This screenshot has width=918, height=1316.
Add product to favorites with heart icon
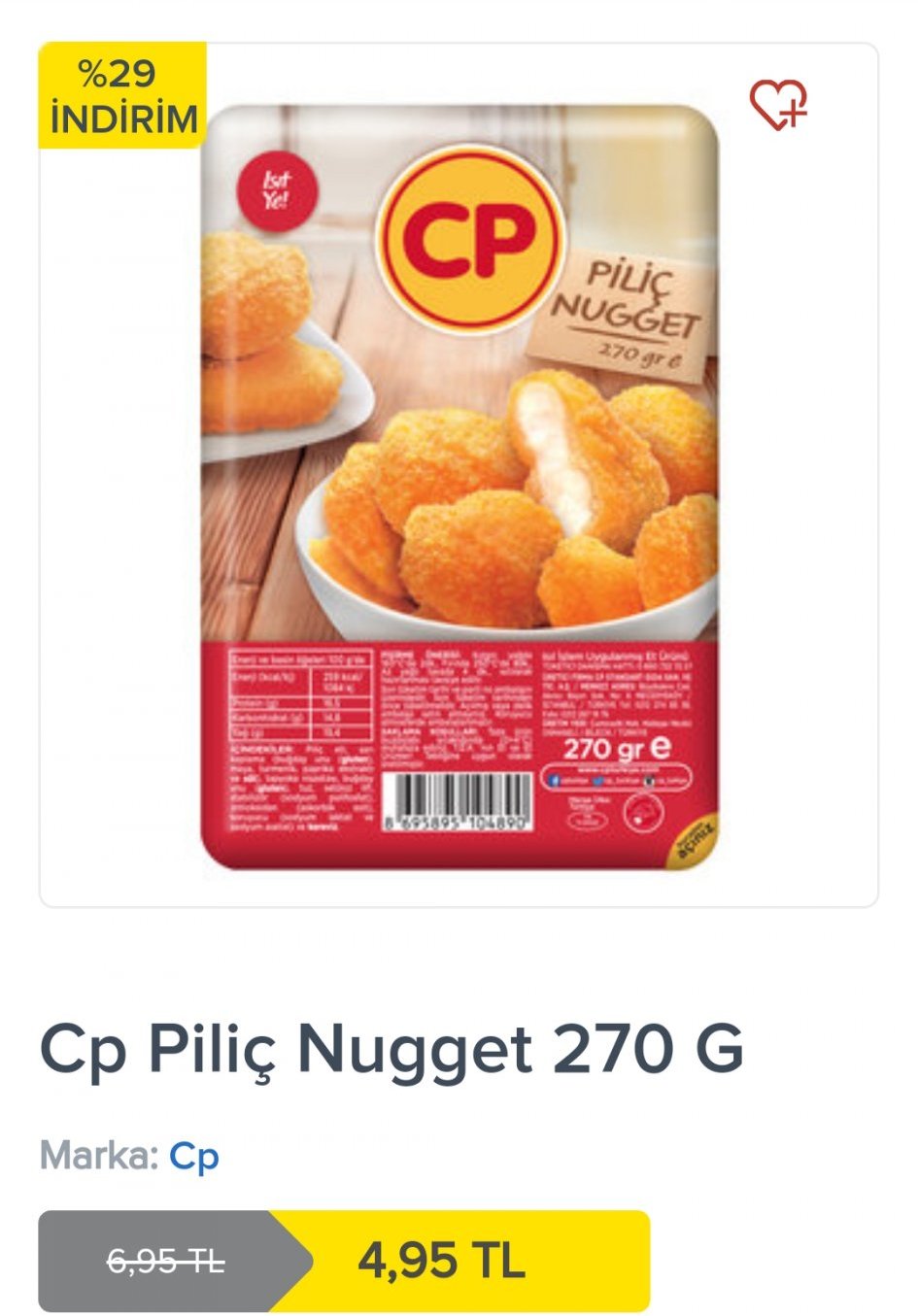tap(778, 105)
